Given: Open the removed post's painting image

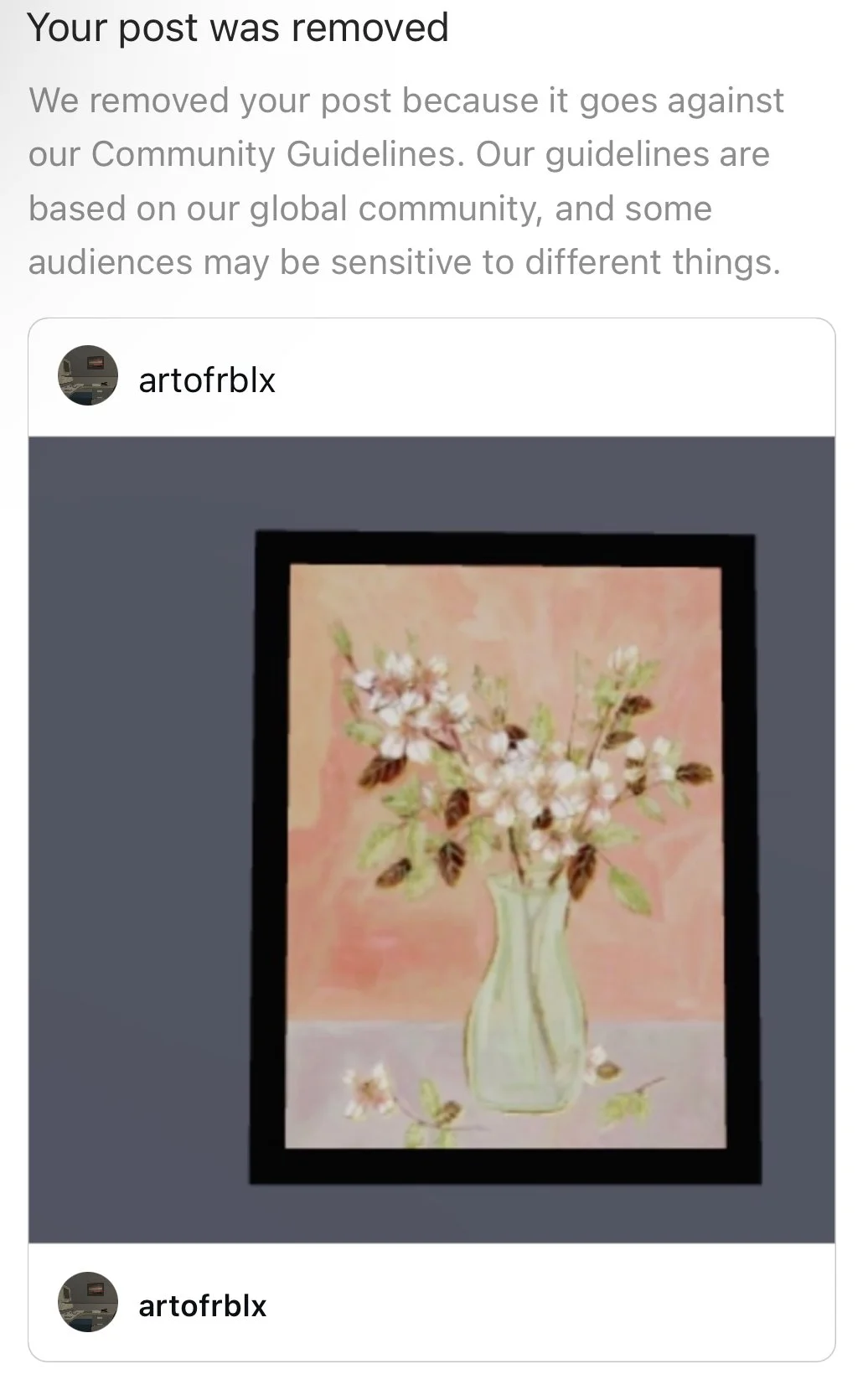Looking at the screenshot, I should click(431, 840).
